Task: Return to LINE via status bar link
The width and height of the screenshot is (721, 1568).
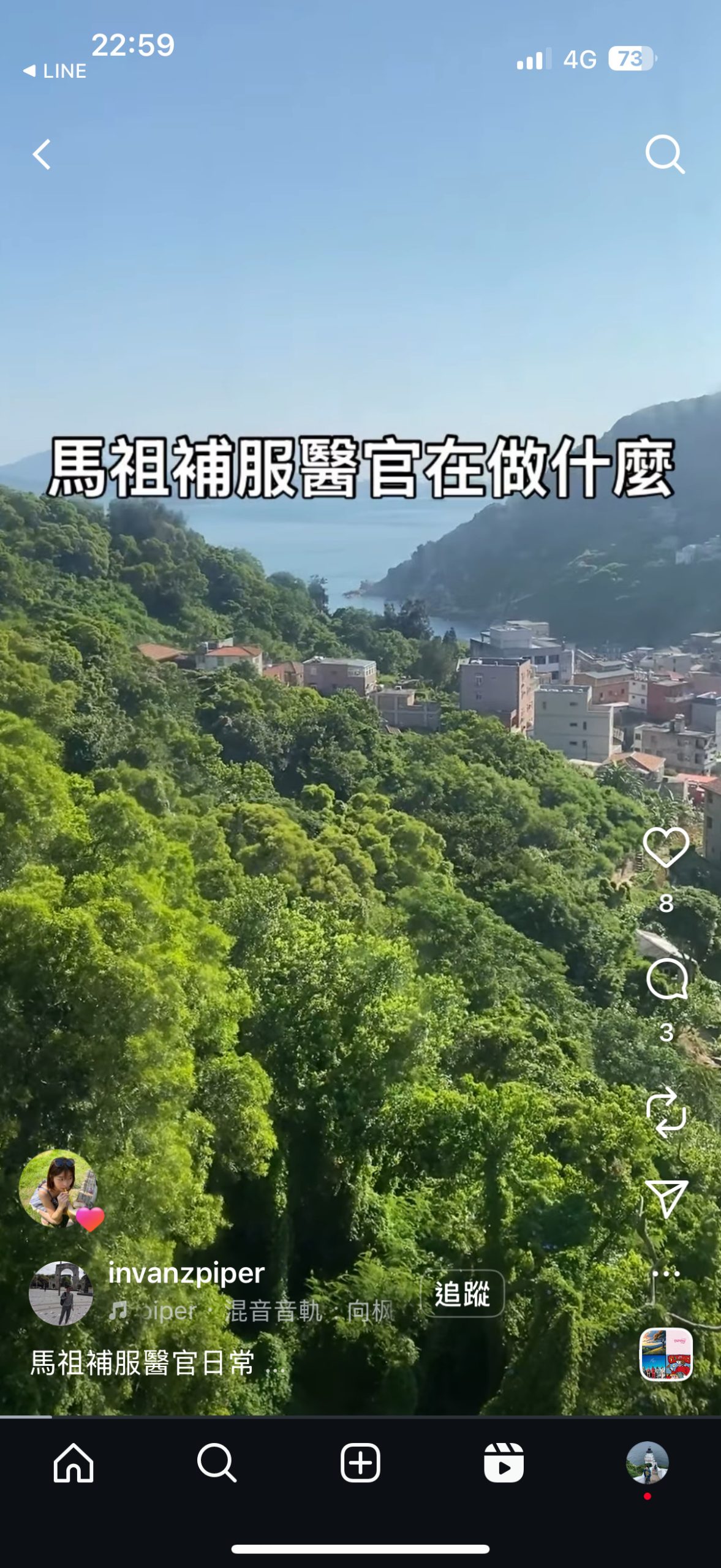Action: click(x=55, y=71)
